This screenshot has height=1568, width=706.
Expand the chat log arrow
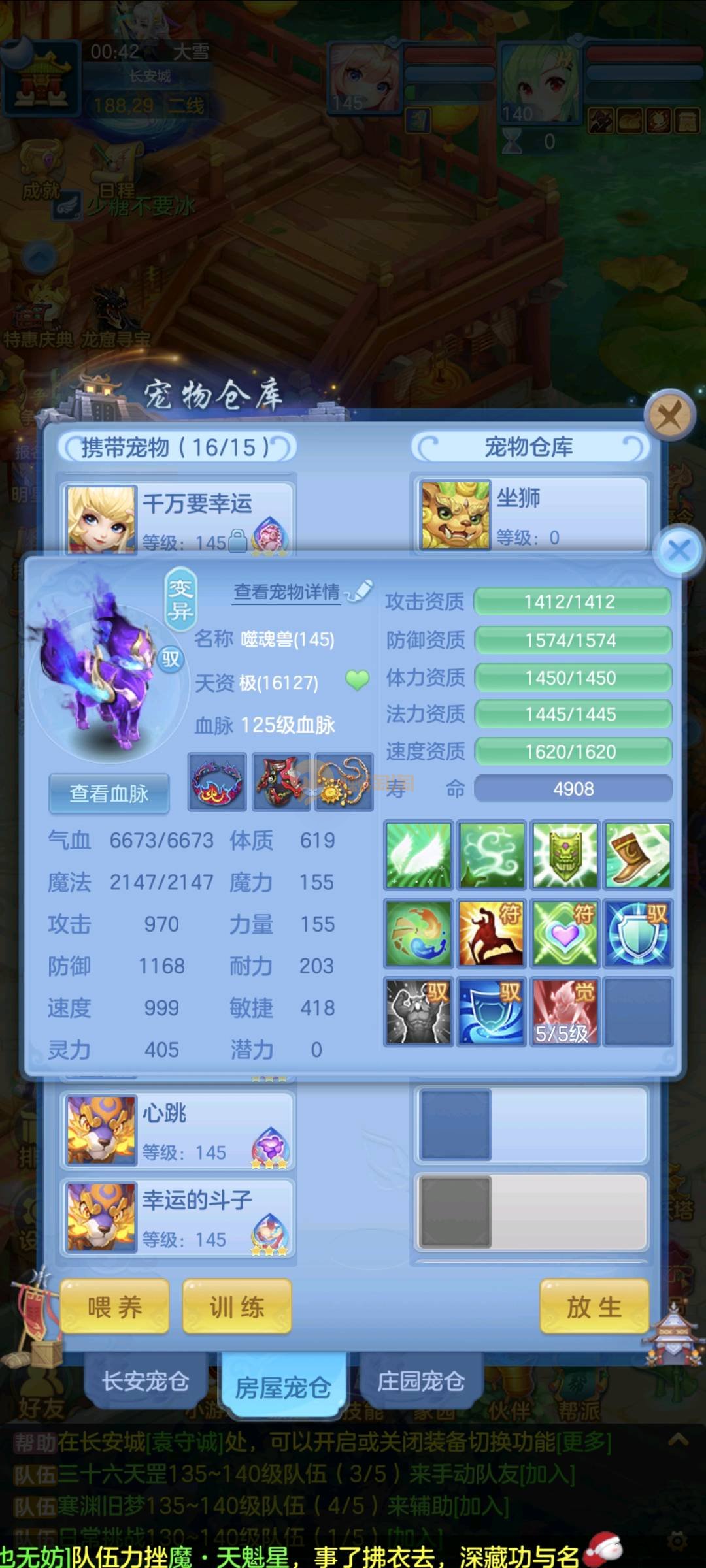pos(678,1439)
